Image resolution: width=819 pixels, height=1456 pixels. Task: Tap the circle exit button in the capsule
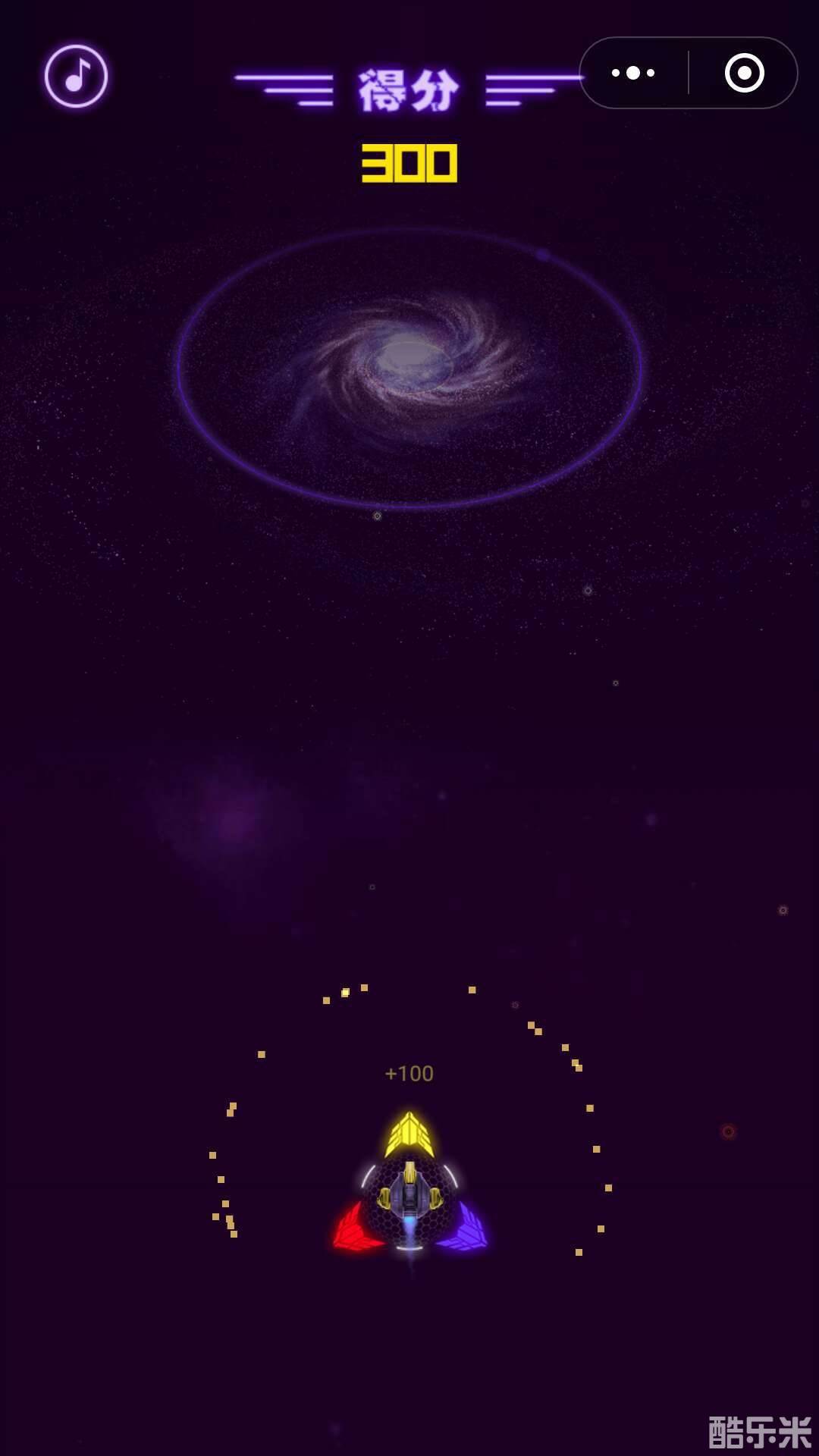(744, 73)
